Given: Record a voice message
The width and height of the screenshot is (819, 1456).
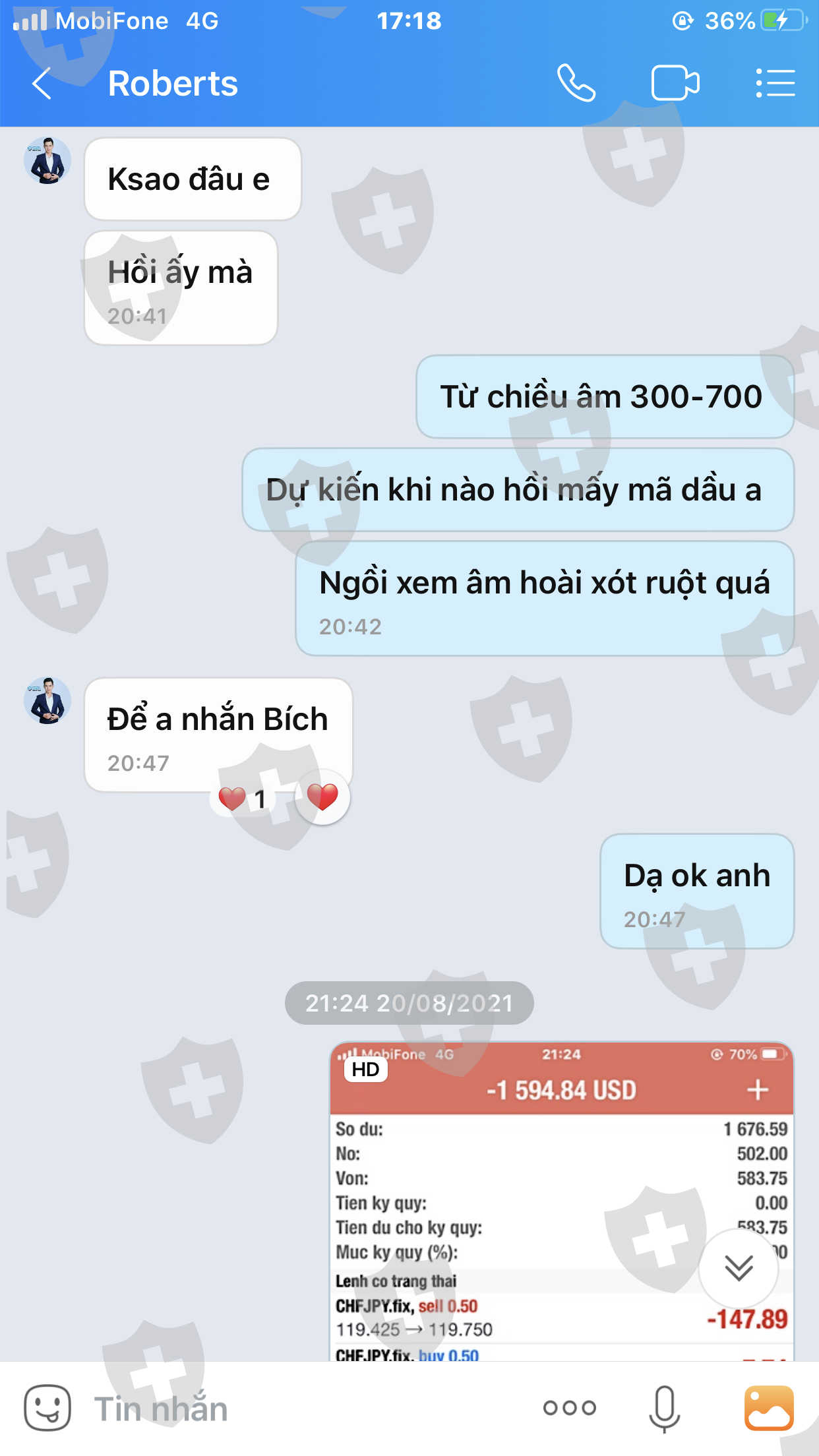Looking at the screenshot, I should click(x=665, y=1409).
